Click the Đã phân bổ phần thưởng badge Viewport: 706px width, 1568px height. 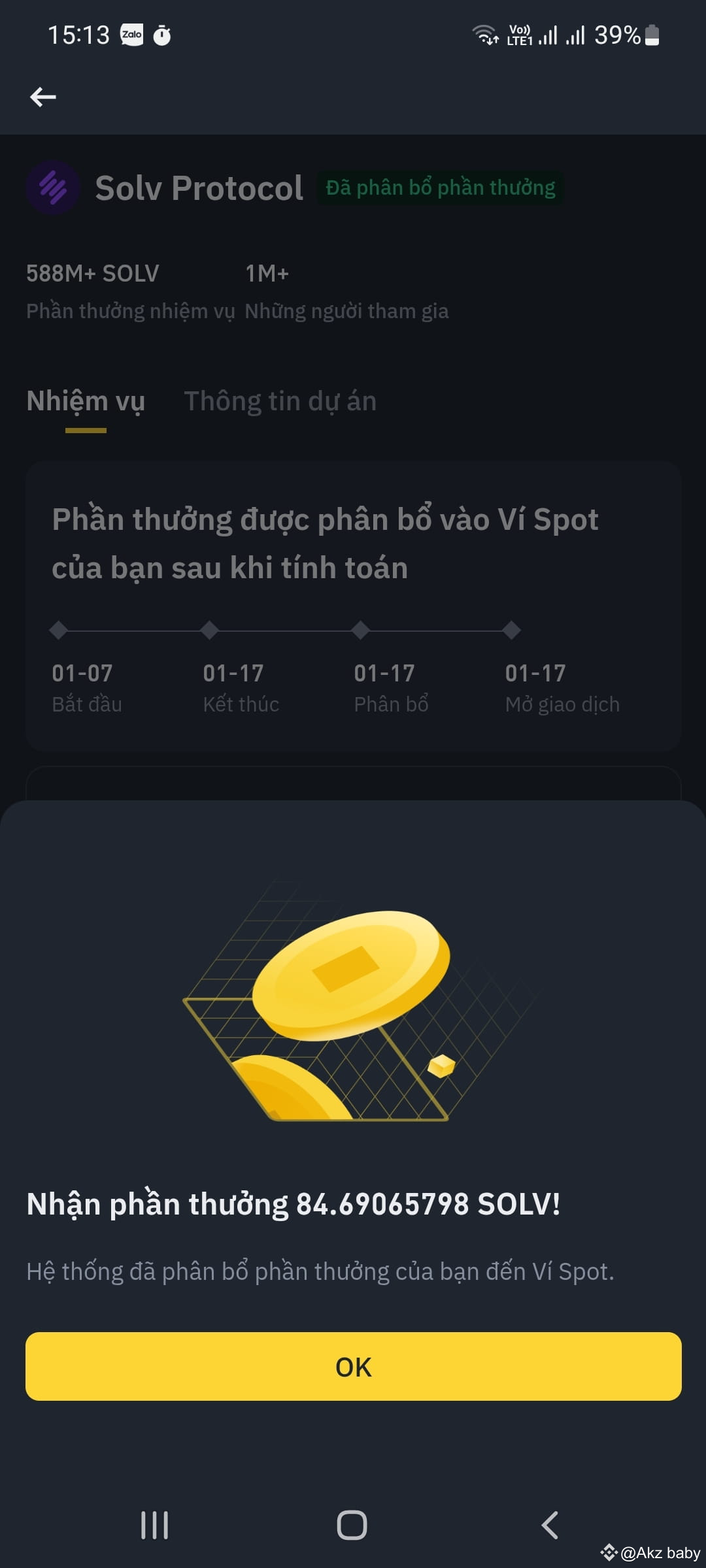point(439,188)
